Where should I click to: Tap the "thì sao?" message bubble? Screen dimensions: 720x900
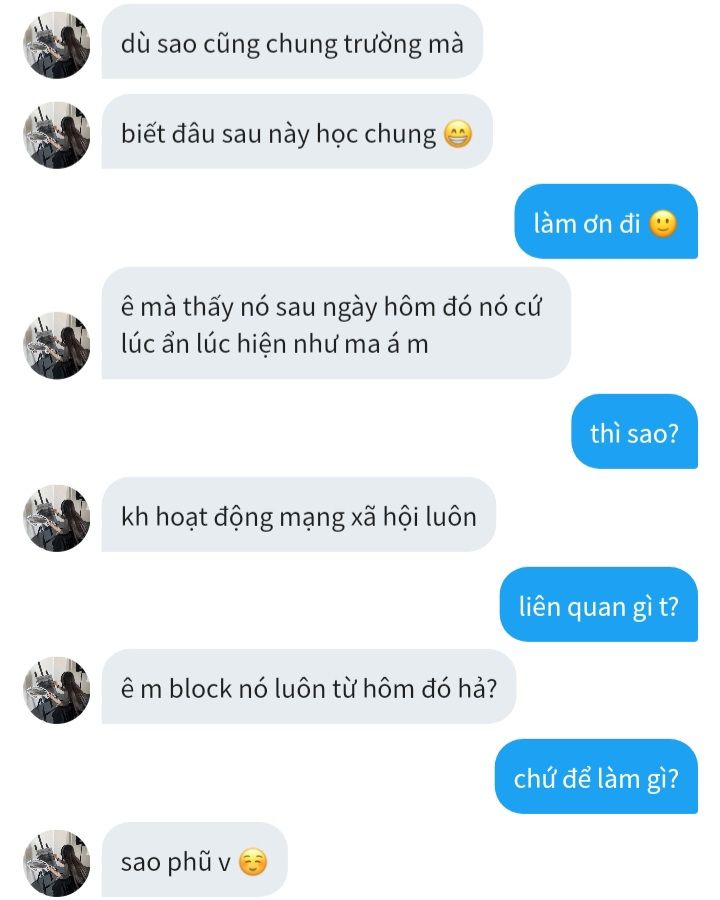tap(634, 432)
